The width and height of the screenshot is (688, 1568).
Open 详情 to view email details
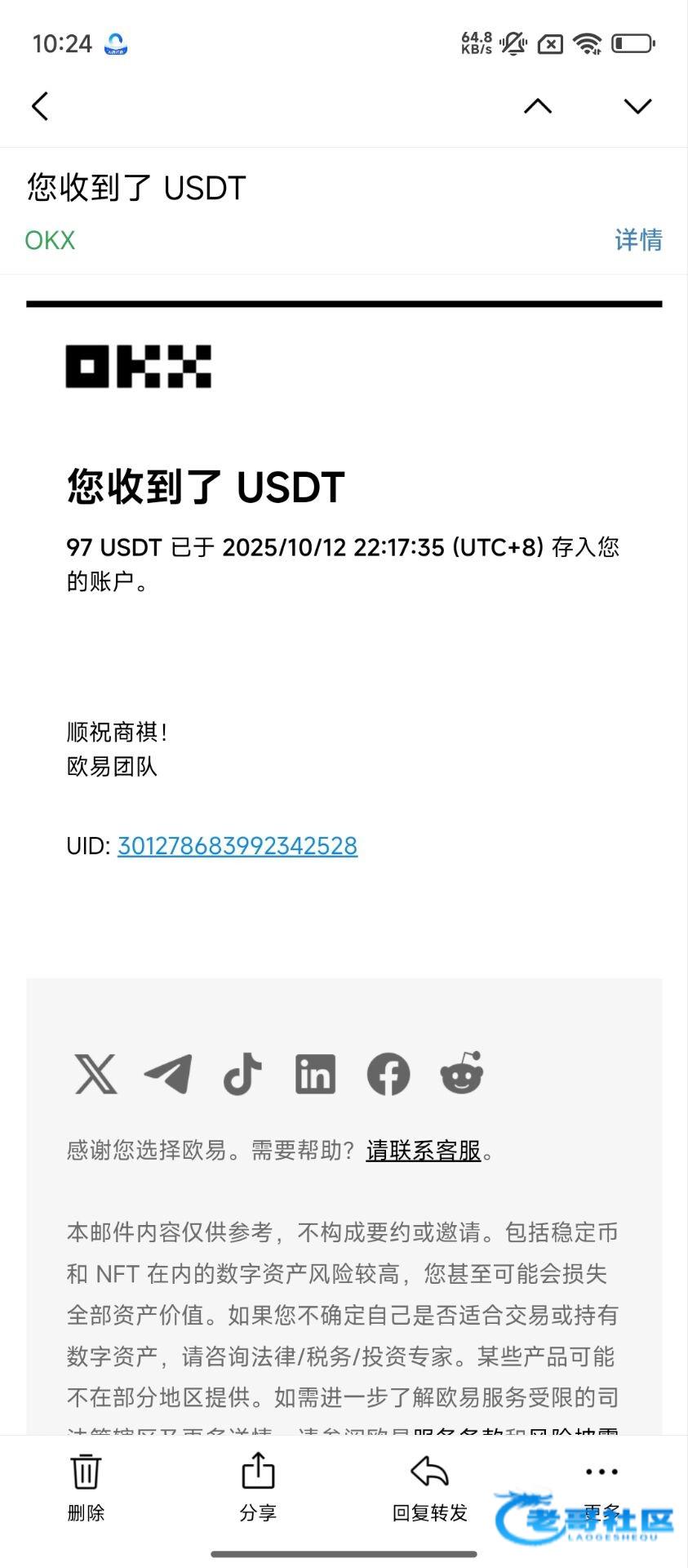(x=638, y=240)
